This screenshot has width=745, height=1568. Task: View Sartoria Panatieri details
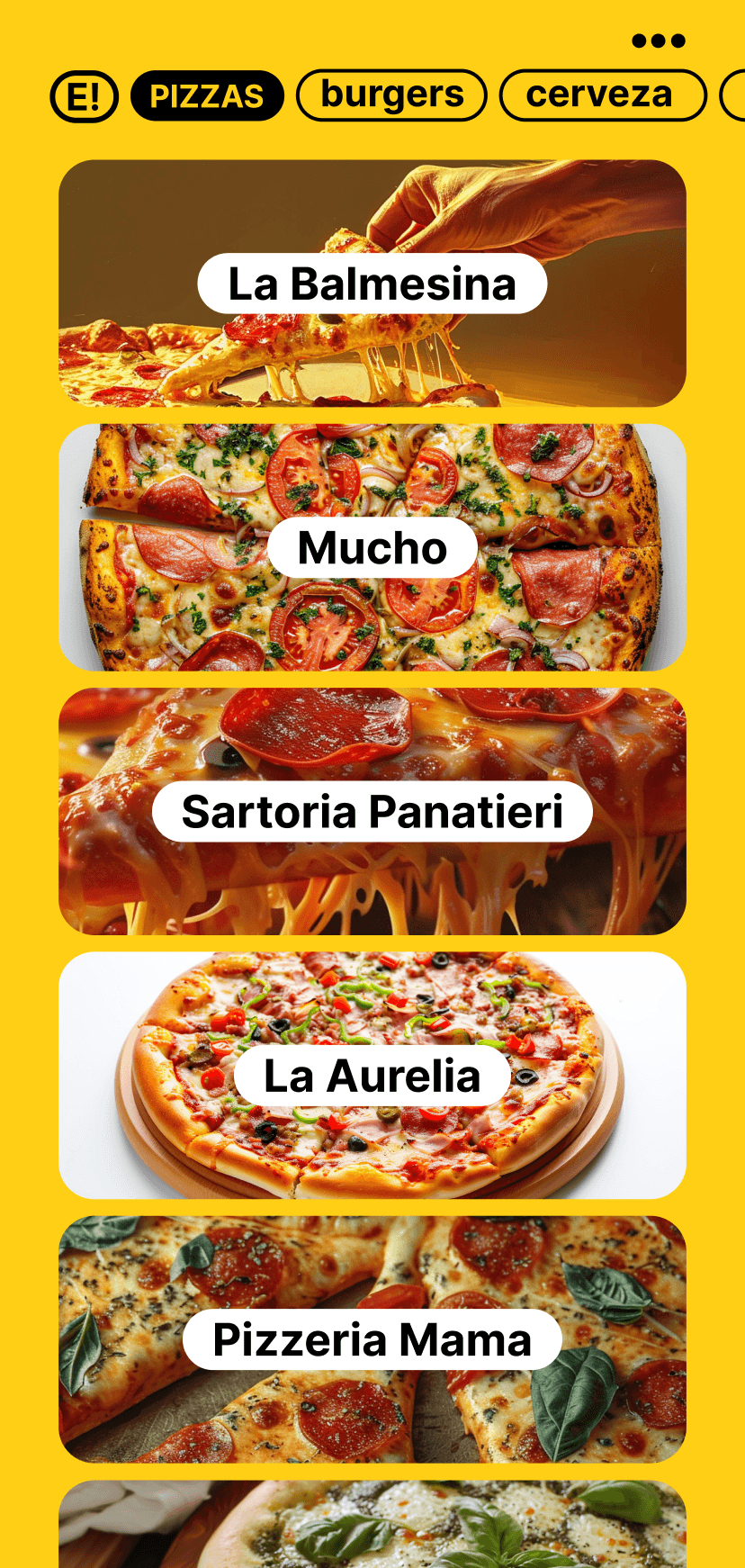point(372,811)
